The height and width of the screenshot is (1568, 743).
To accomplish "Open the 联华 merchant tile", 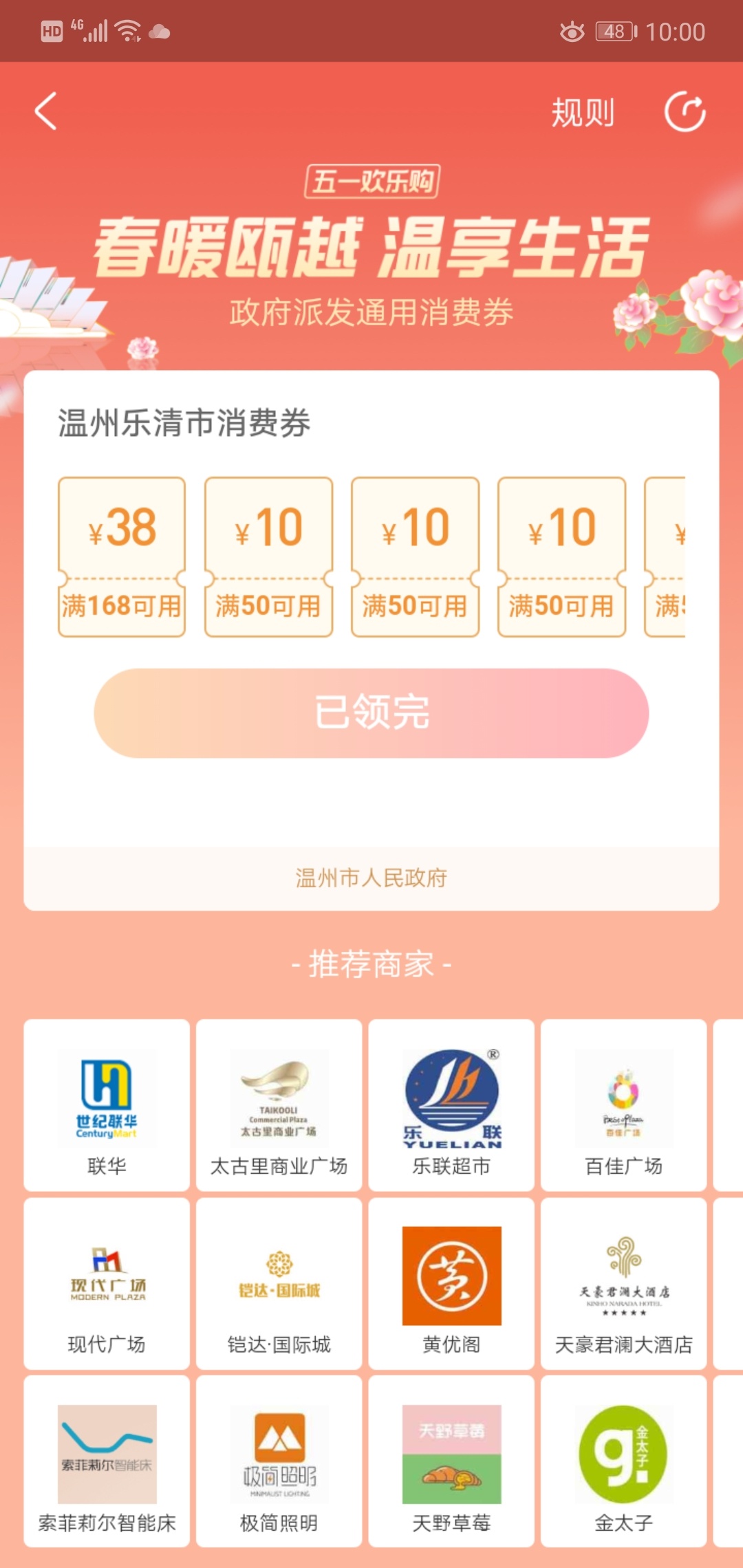I will pos(107,1105).
